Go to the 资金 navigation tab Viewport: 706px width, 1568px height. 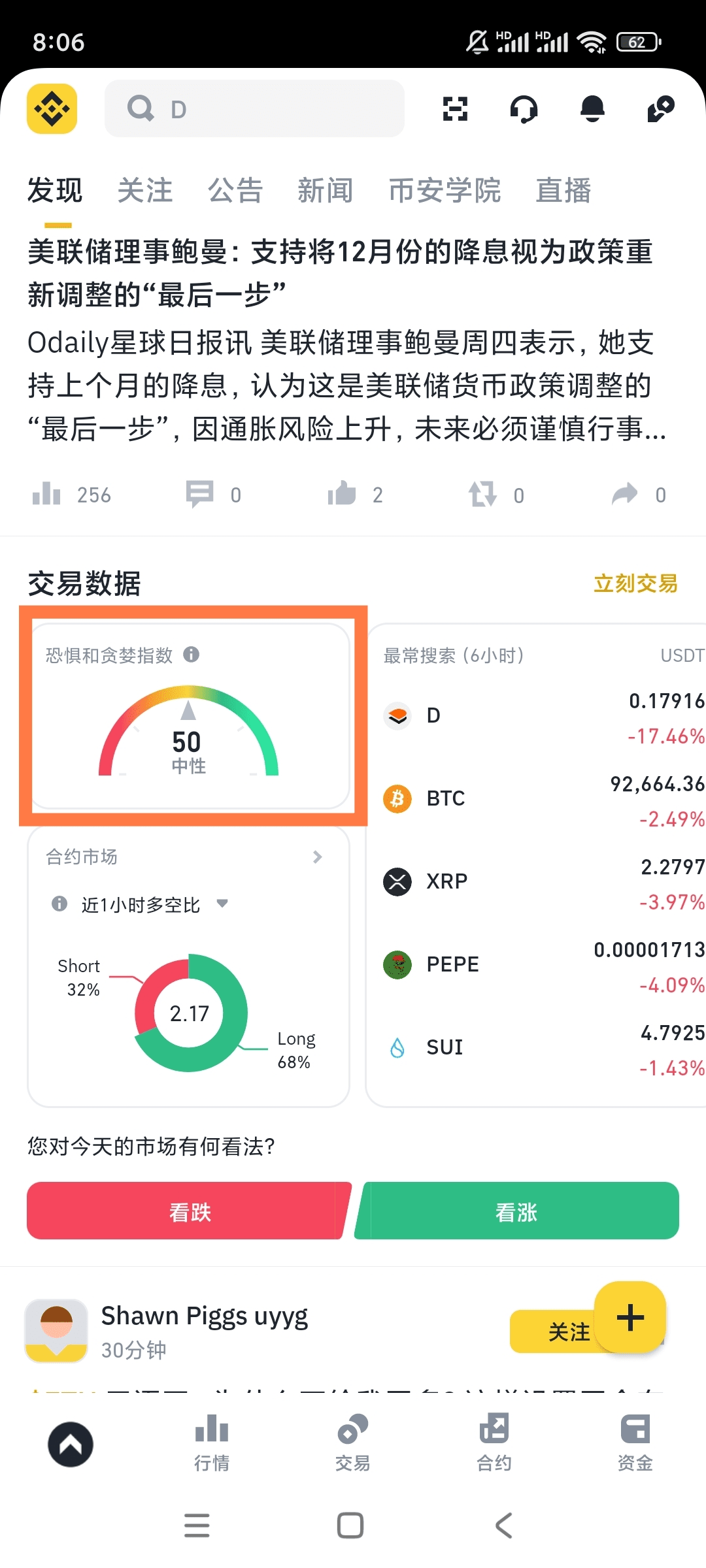pos(635,1443)
